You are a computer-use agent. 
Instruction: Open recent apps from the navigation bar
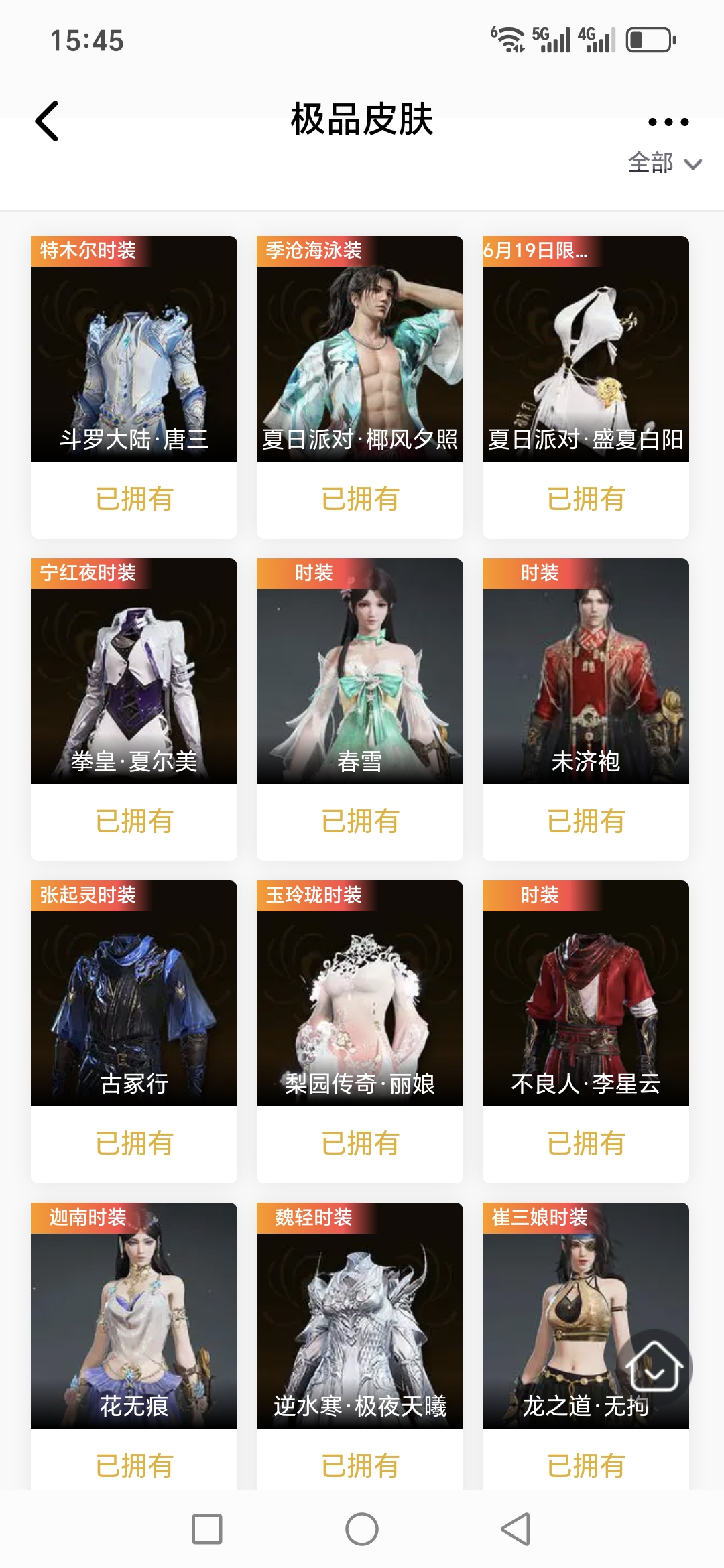207,1529
